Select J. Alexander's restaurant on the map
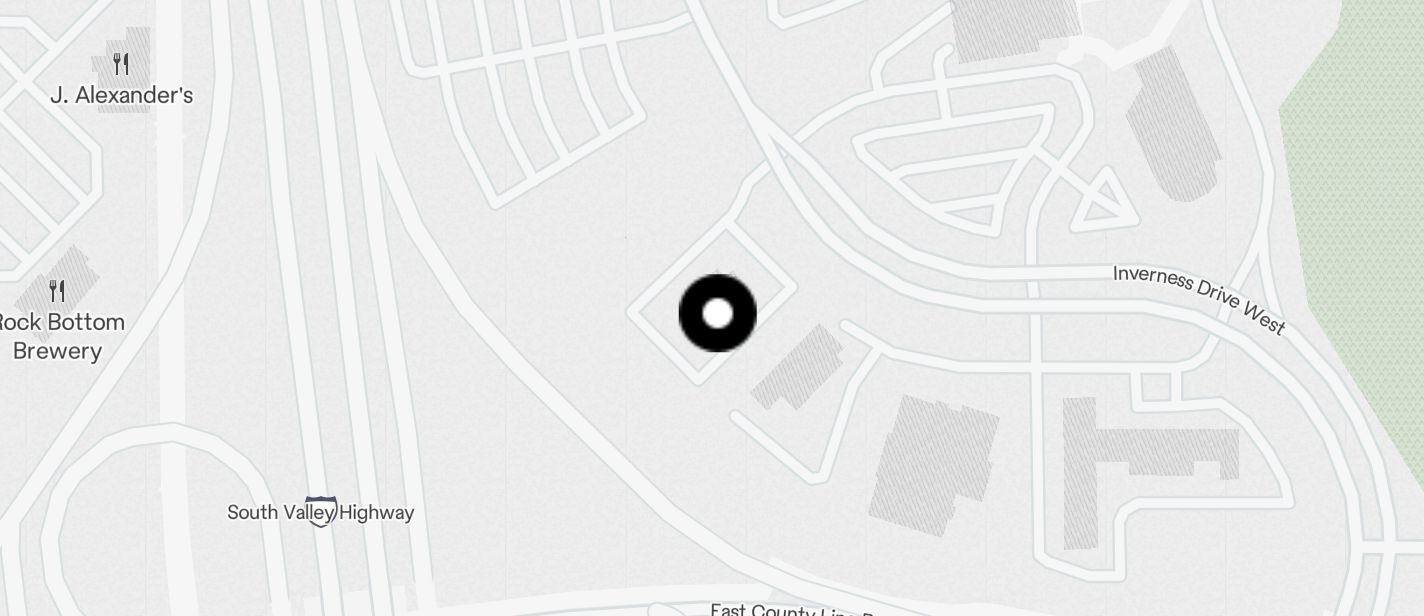The height and width of the screenshot is (616, 1424). (x=121, y=66)
